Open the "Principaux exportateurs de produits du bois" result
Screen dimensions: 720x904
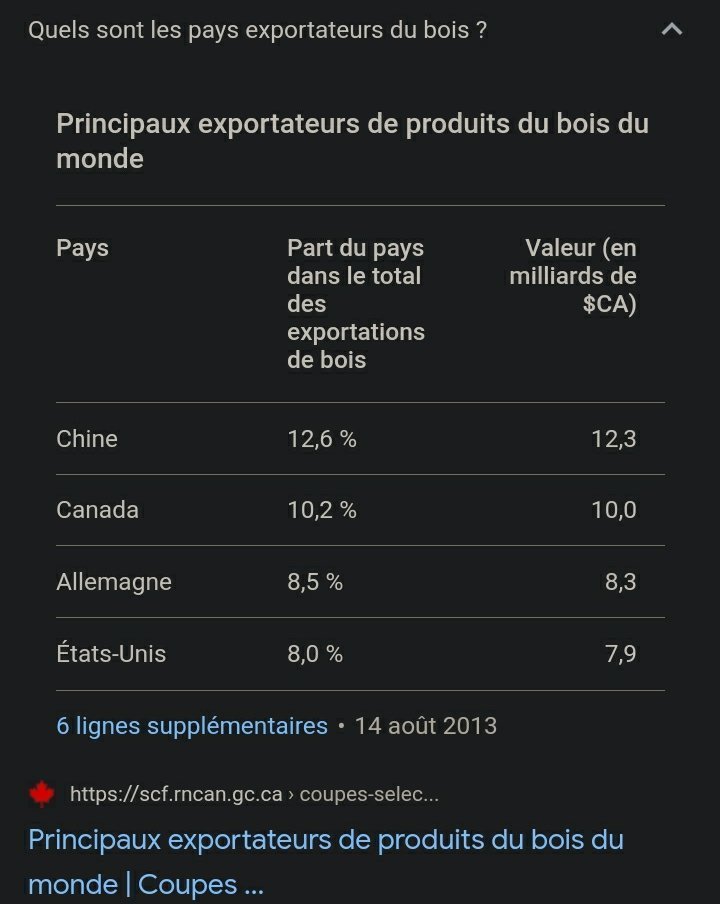coord(326,862)
